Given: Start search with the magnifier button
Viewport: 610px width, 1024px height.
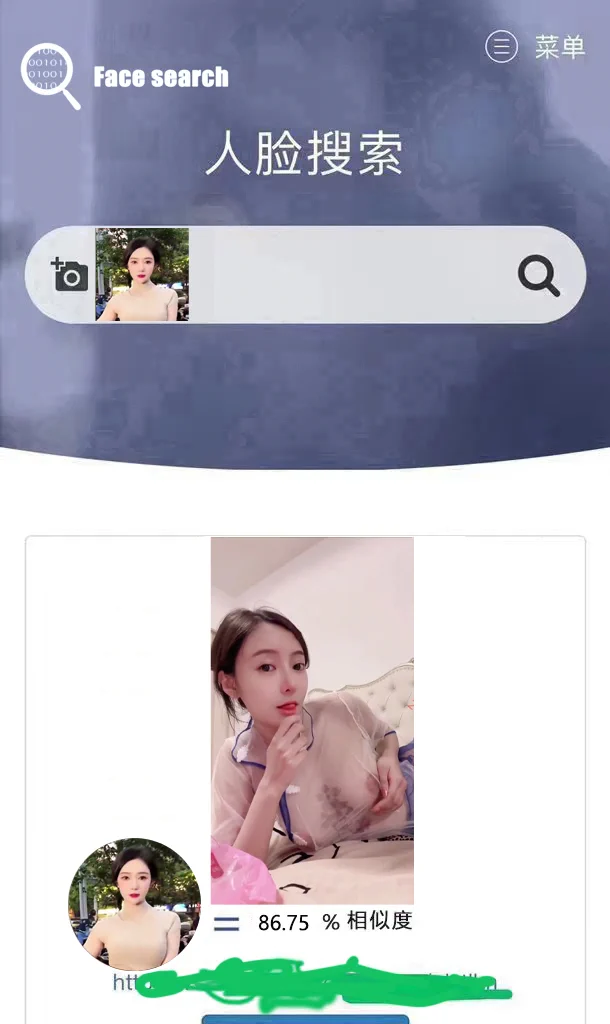Looking at the screenshot, I should click(x=538, y=275).
